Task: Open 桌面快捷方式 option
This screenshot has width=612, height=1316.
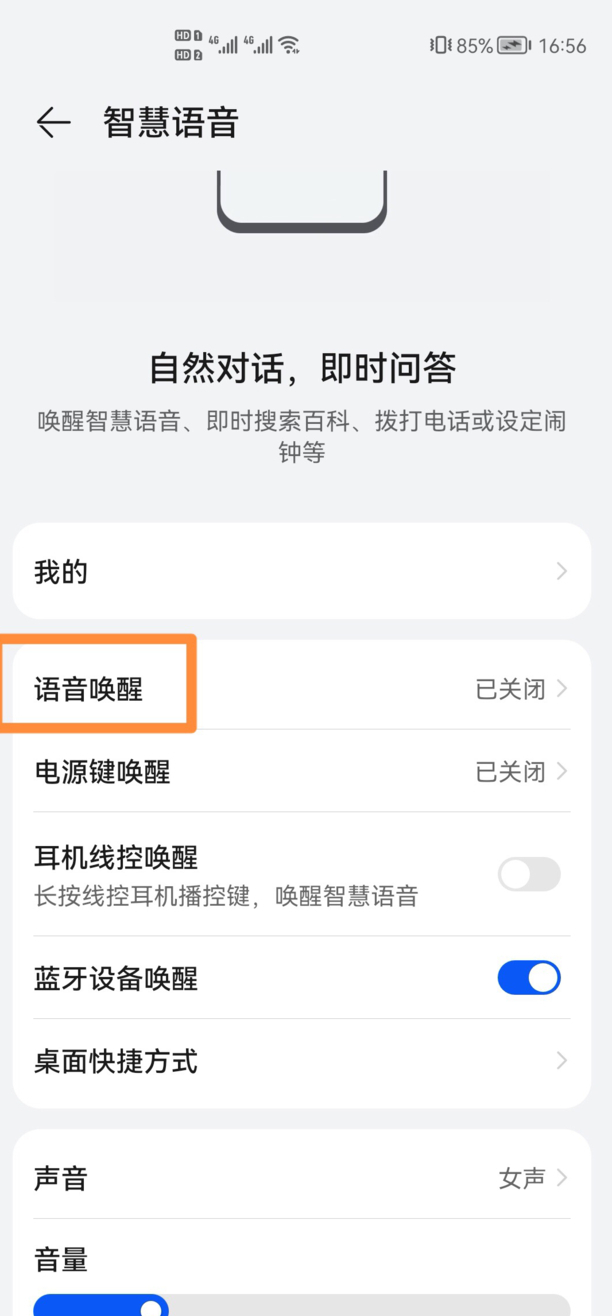Action: (x=300, y=1061)
